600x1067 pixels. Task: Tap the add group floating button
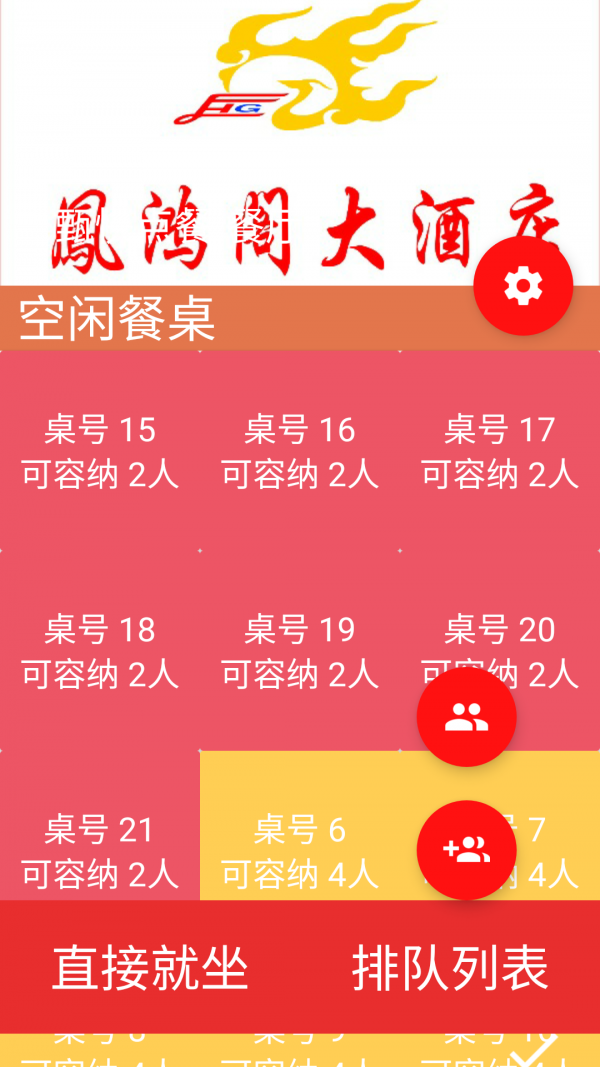click(467, 850)
